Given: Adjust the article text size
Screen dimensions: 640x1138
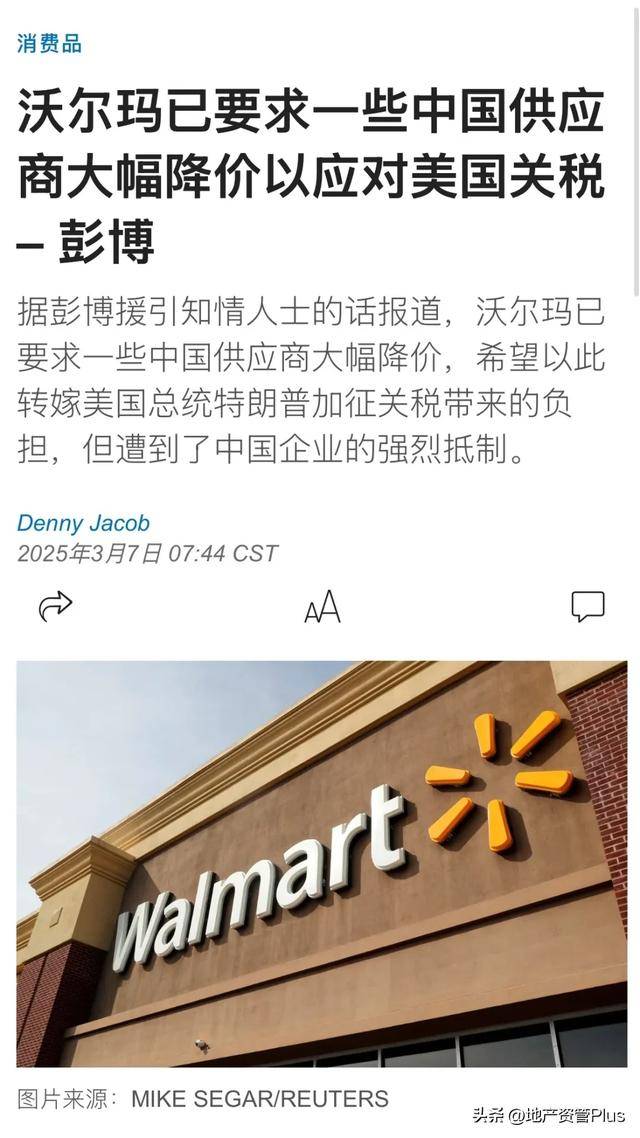Looking at the screenshot, I should point(322,607).
